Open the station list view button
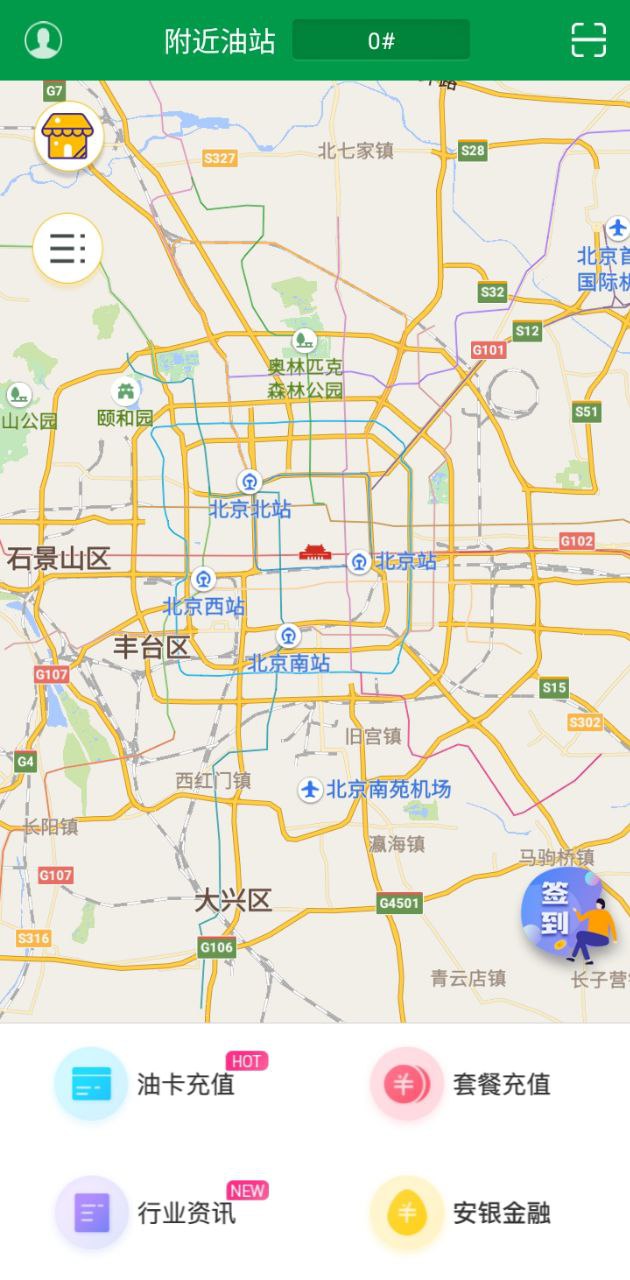Screen dimensions: 630x1280 [x=67, y=247]
